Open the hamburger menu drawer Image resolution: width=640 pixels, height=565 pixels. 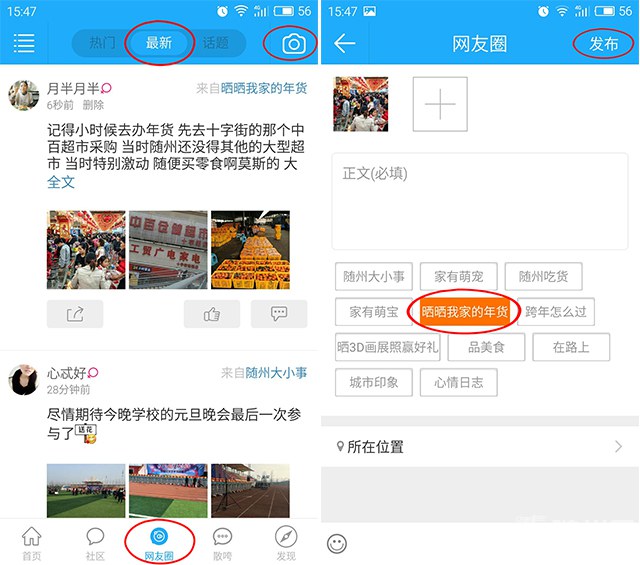24,44
